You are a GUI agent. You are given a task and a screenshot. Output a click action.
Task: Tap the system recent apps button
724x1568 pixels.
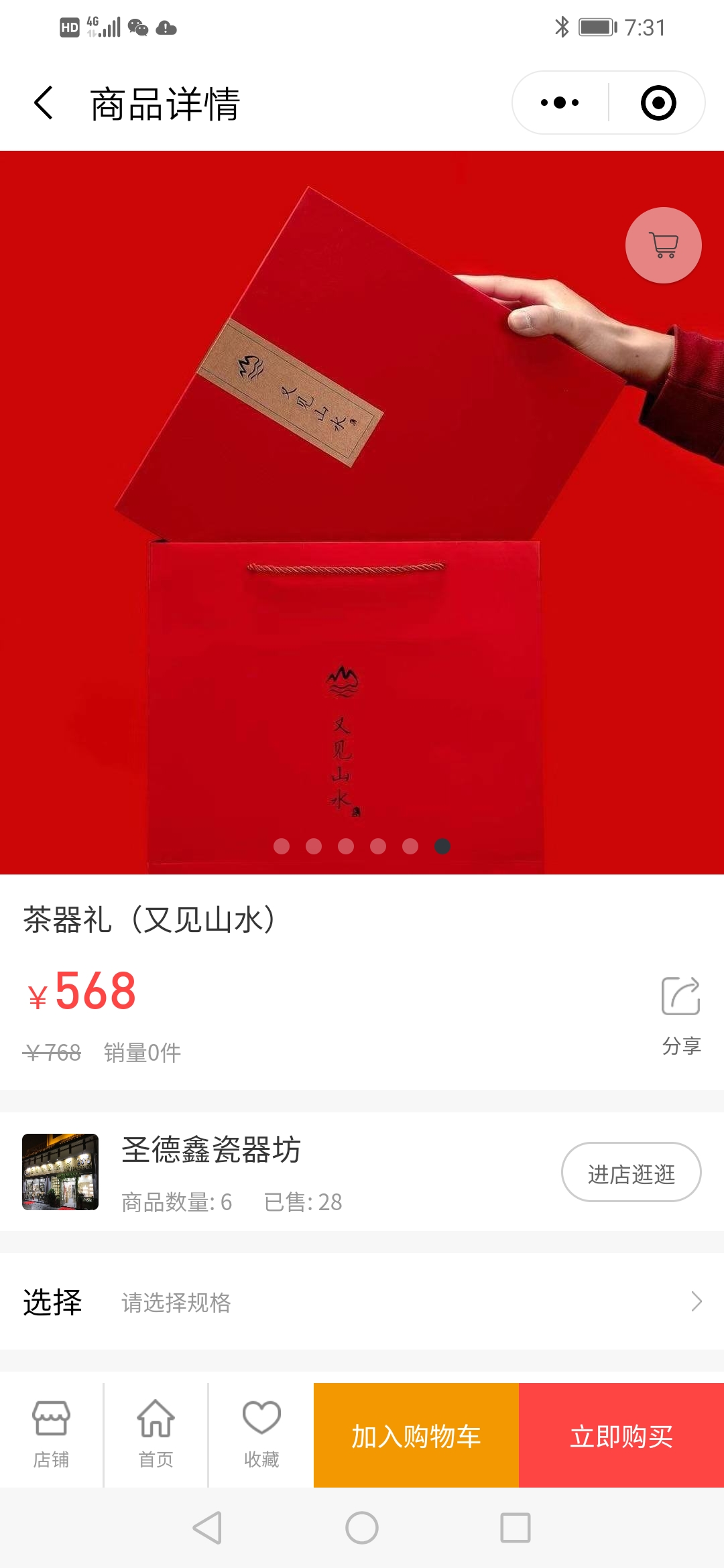click(515, 1528)
